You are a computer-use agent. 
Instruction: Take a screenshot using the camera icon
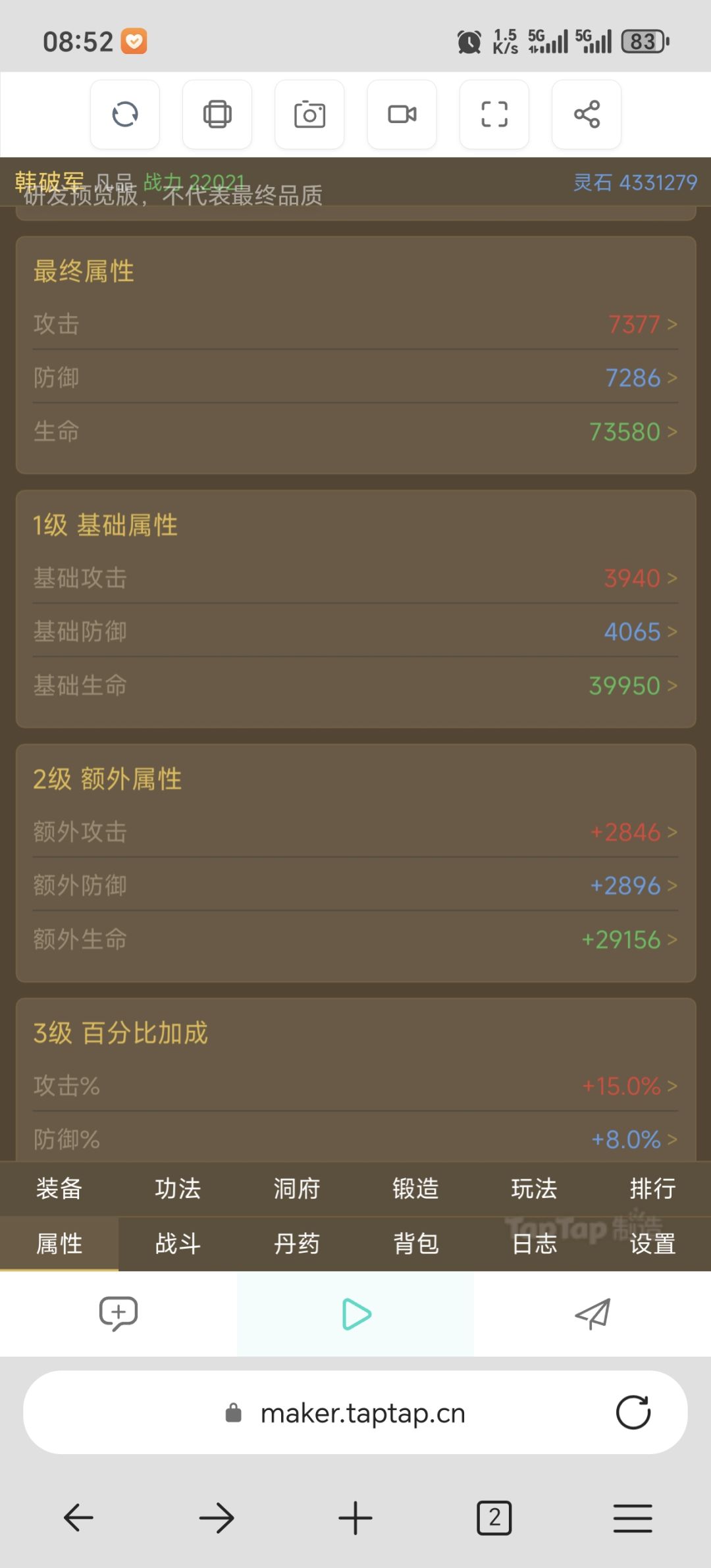tap(309, 114)
